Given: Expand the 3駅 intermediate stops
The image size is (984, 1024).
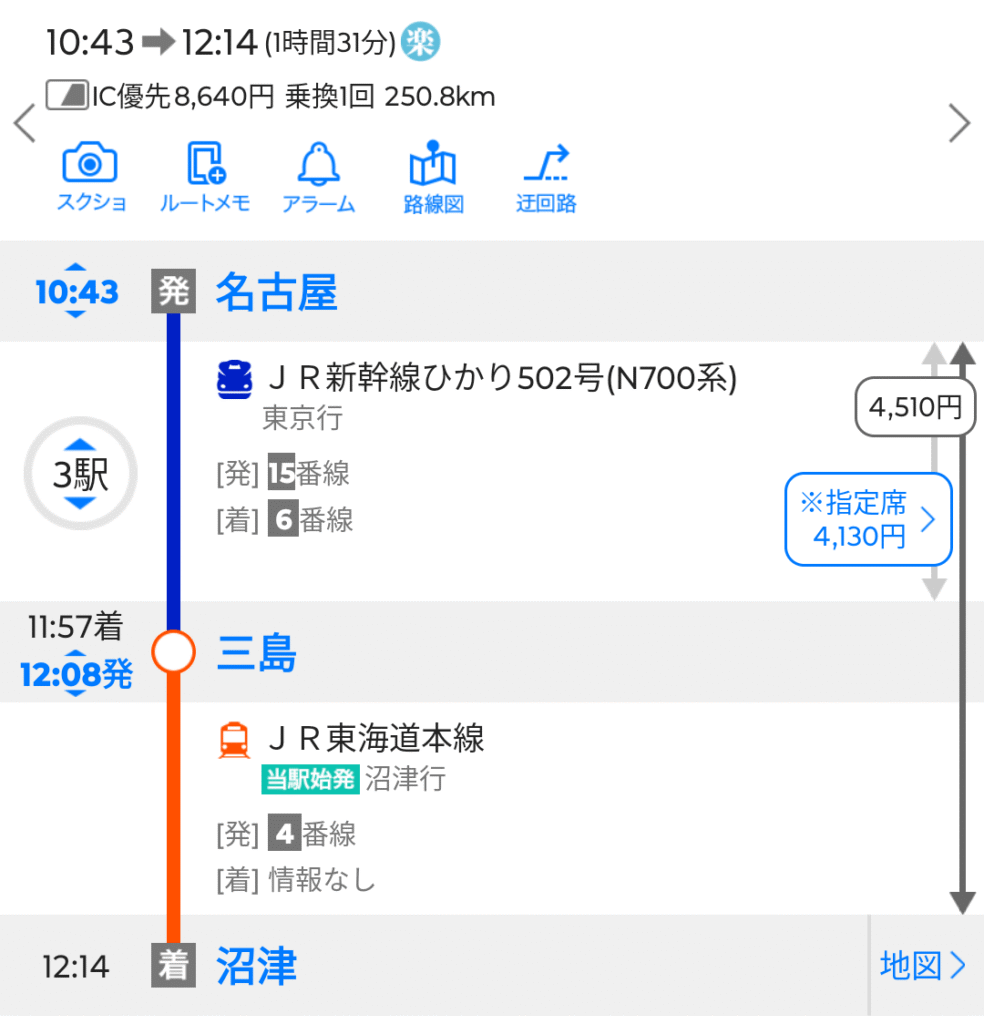Looking at the screenshot, I should pos(79,475).
